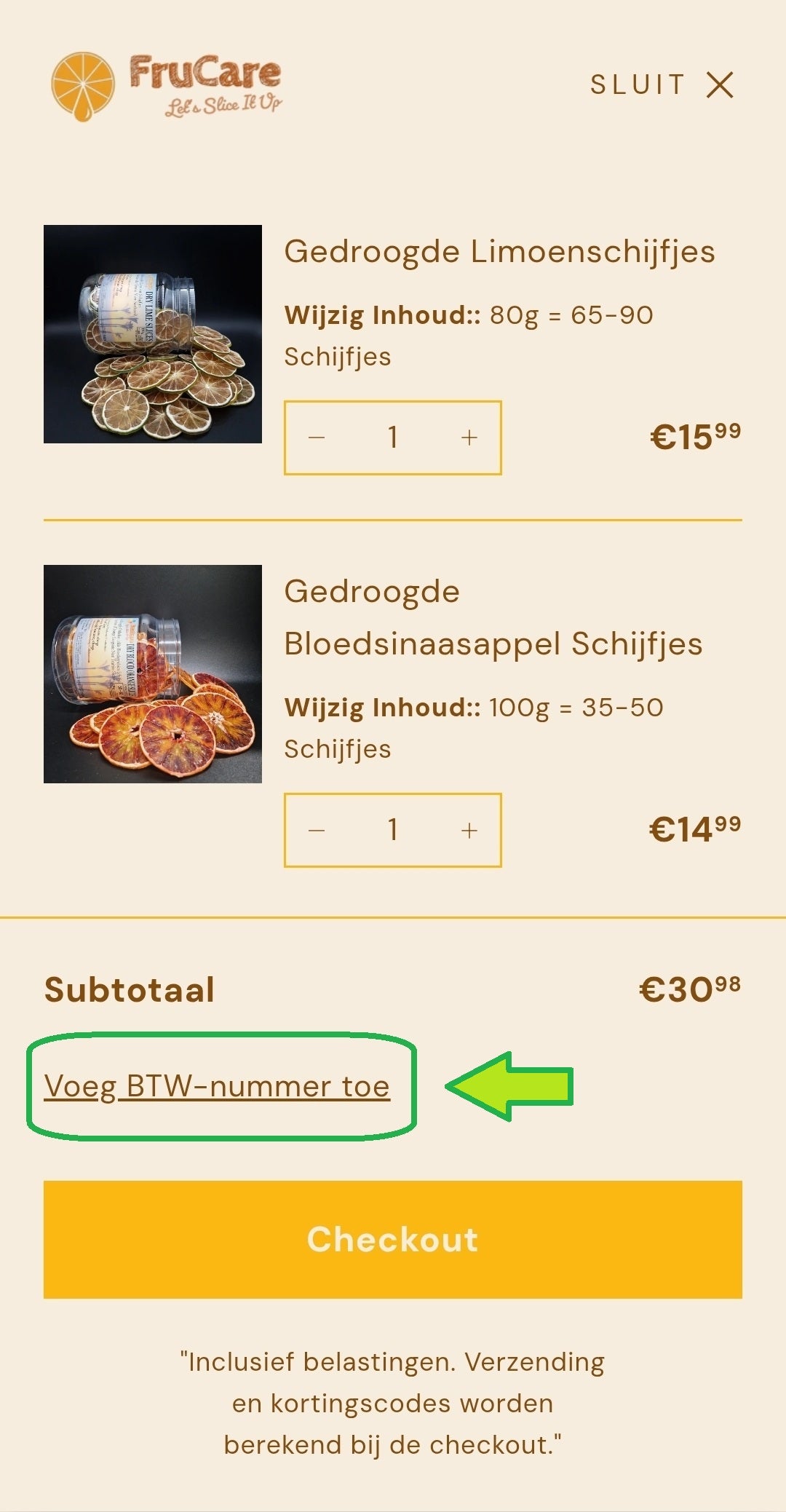Open the Gedroogde Bloedsinaasappel Schijfjes title link
This screenshot has width=786, height=1512.
493,618
